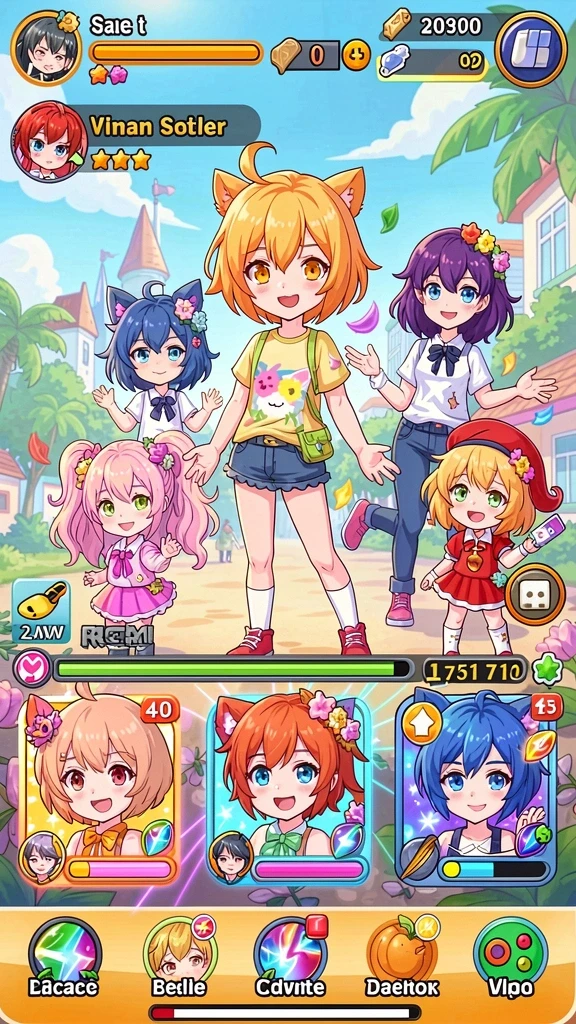The image size is (576, 1024).
Task: Select the peach-haired character card marked 40
Action: click(x=99, y=790)
